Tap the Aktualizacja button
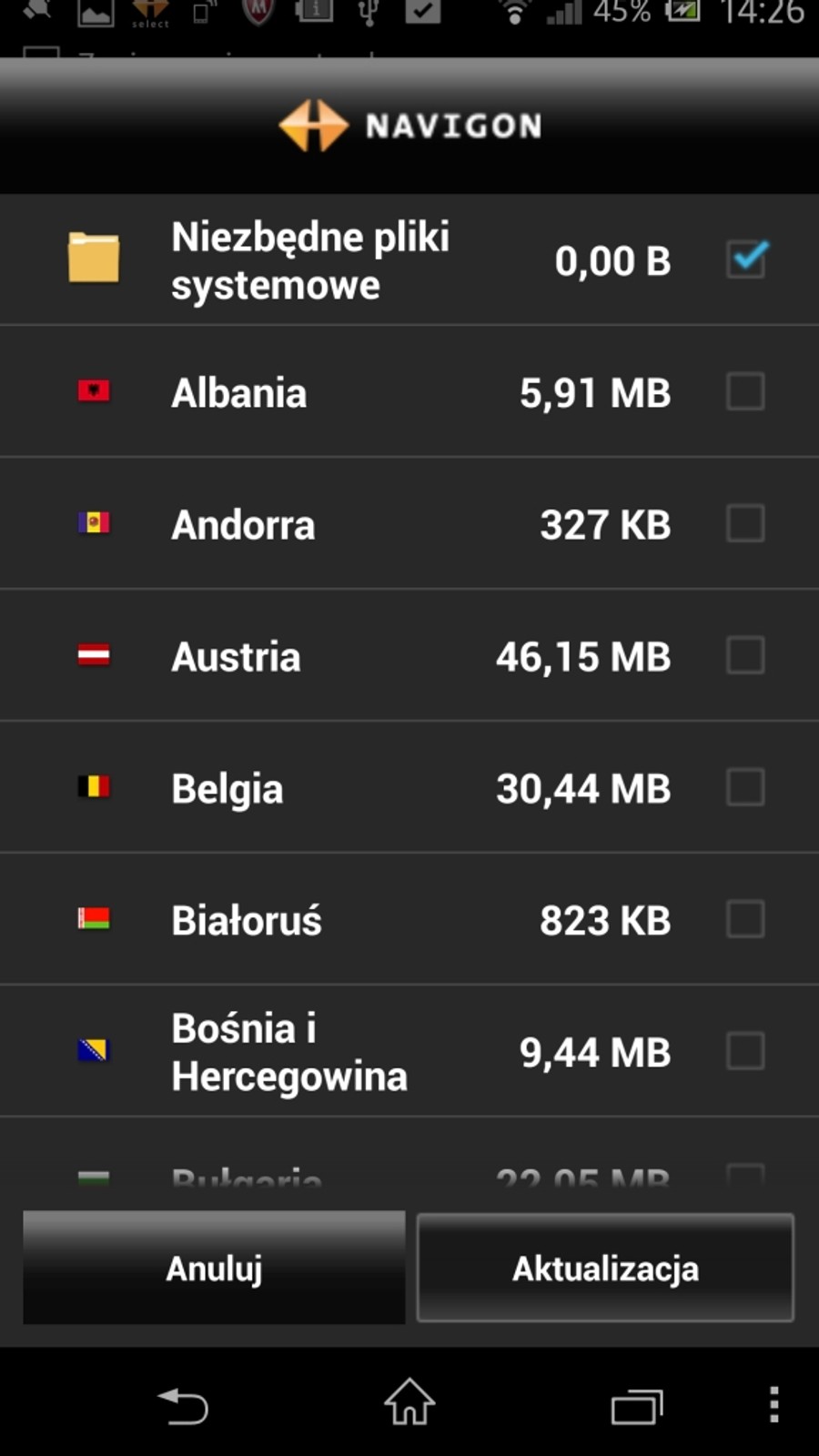This screenshot has height=1456, width=819. (x=604, y=1267)
